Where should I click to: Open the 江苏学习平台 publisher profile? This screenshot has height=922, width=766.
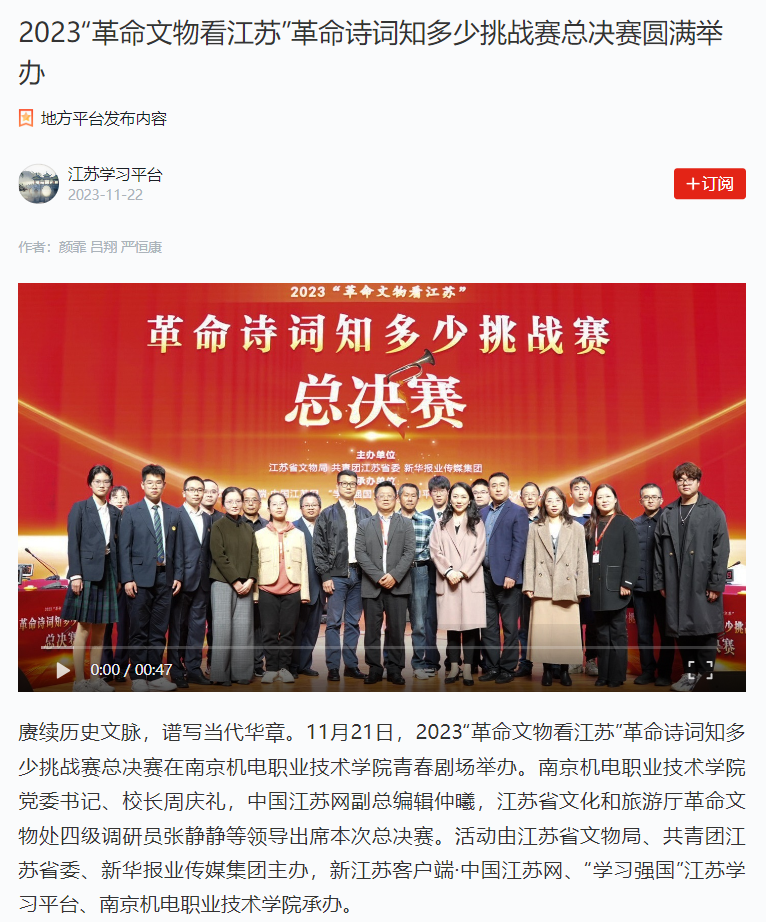pos(114,175)
